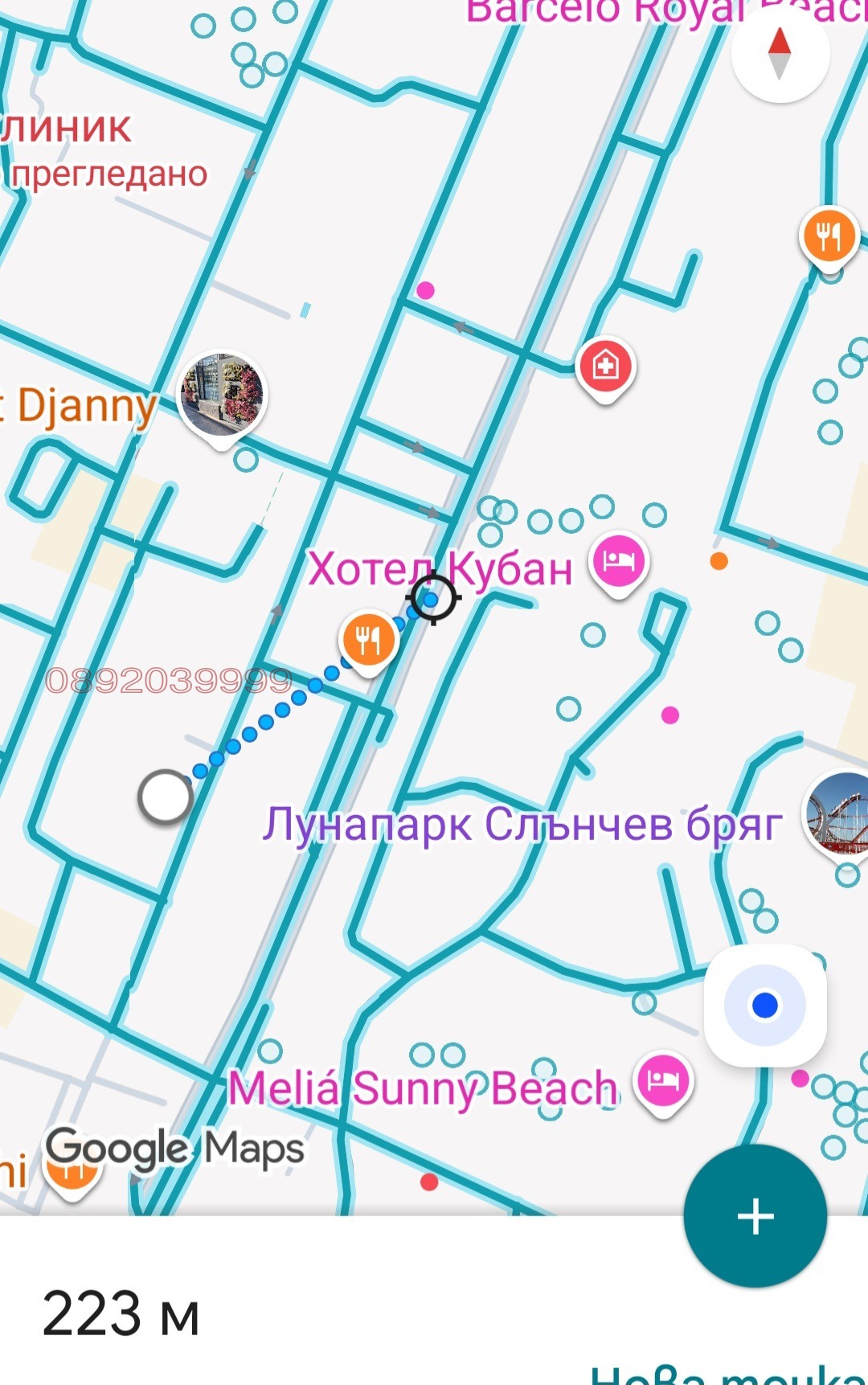The height and width of the screenshot is (1385, 868).
Task: Open the Хотел Кубан hotel pin
Action: click(619, 562)
